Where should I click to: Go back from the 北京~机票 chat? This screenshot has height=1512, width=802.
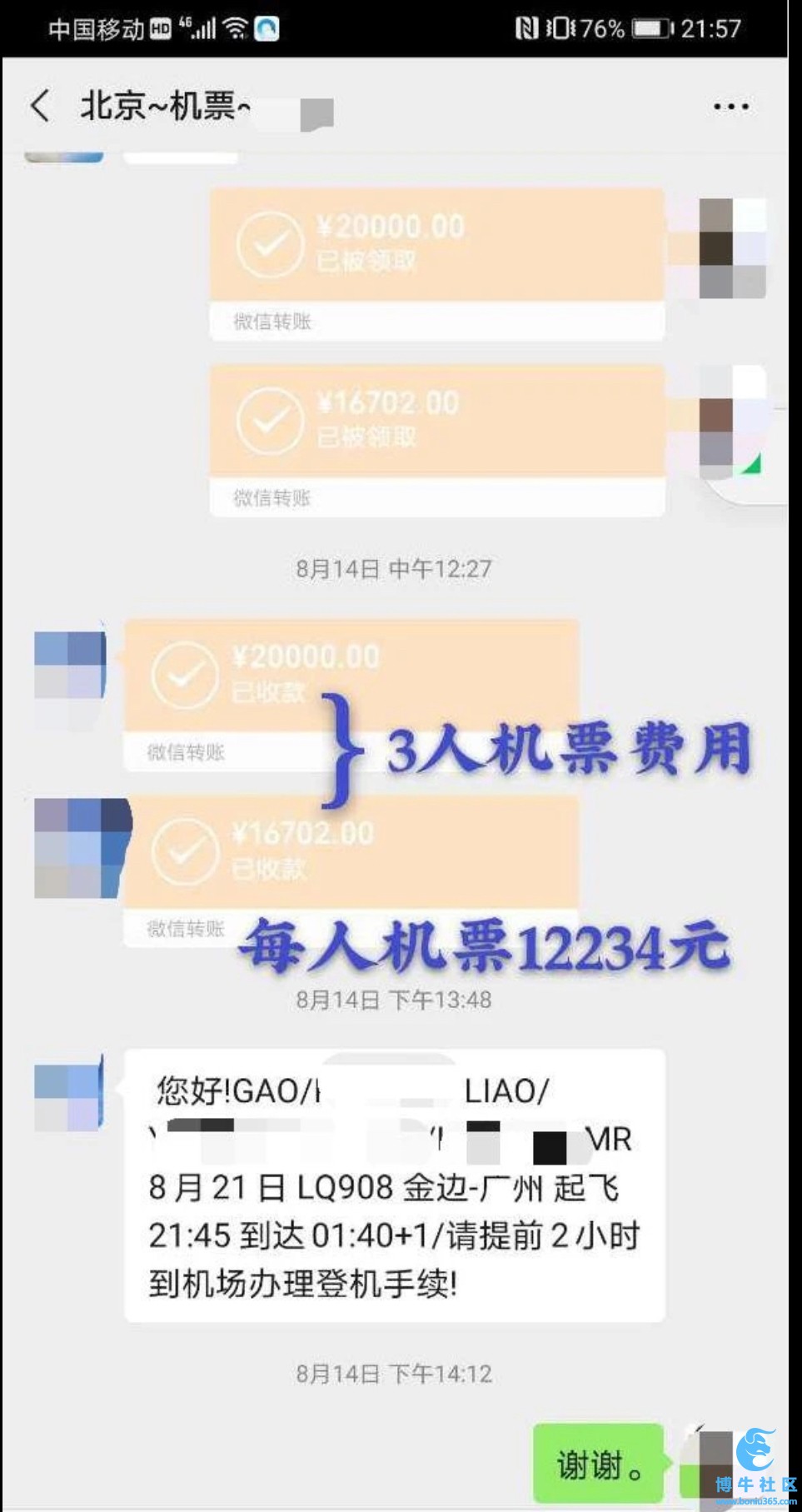(39, 107)
